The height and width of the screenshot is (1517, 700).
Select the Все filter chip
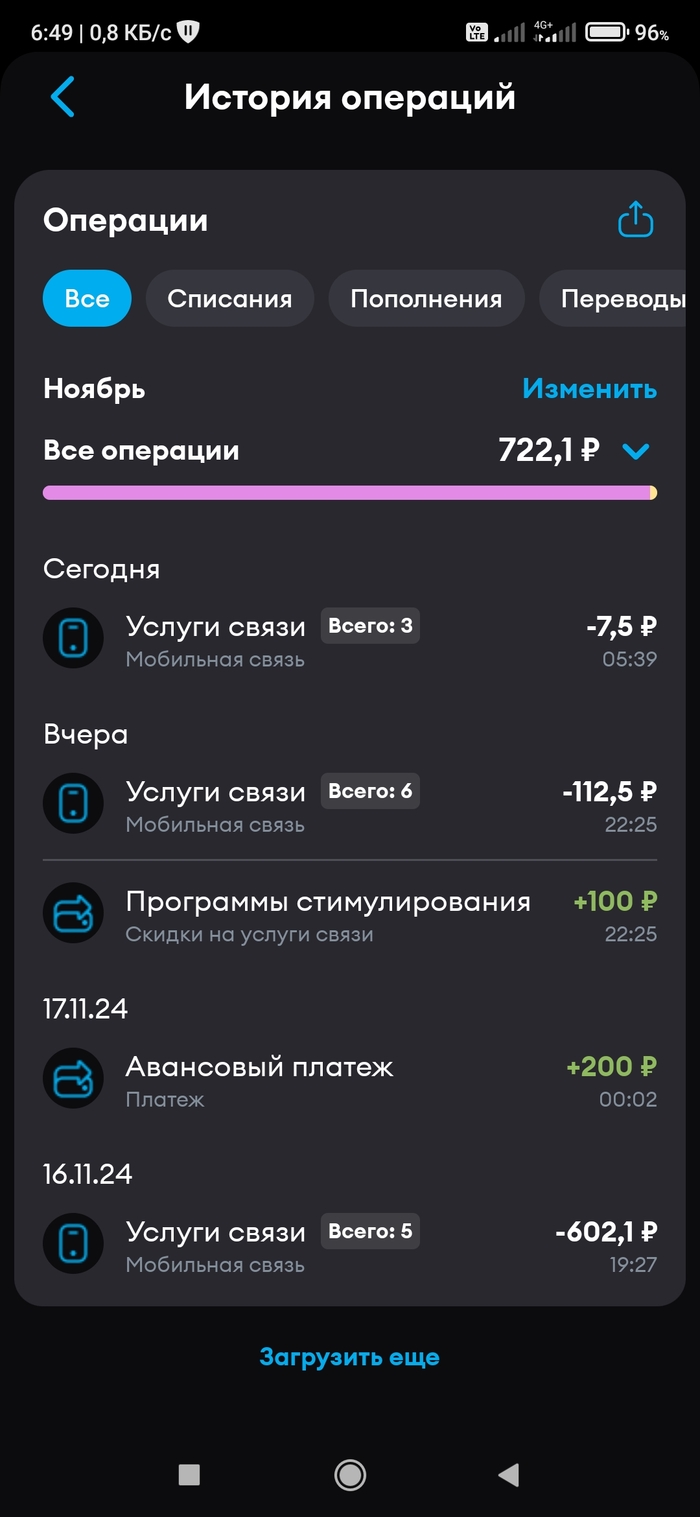[x=87, y=298]
